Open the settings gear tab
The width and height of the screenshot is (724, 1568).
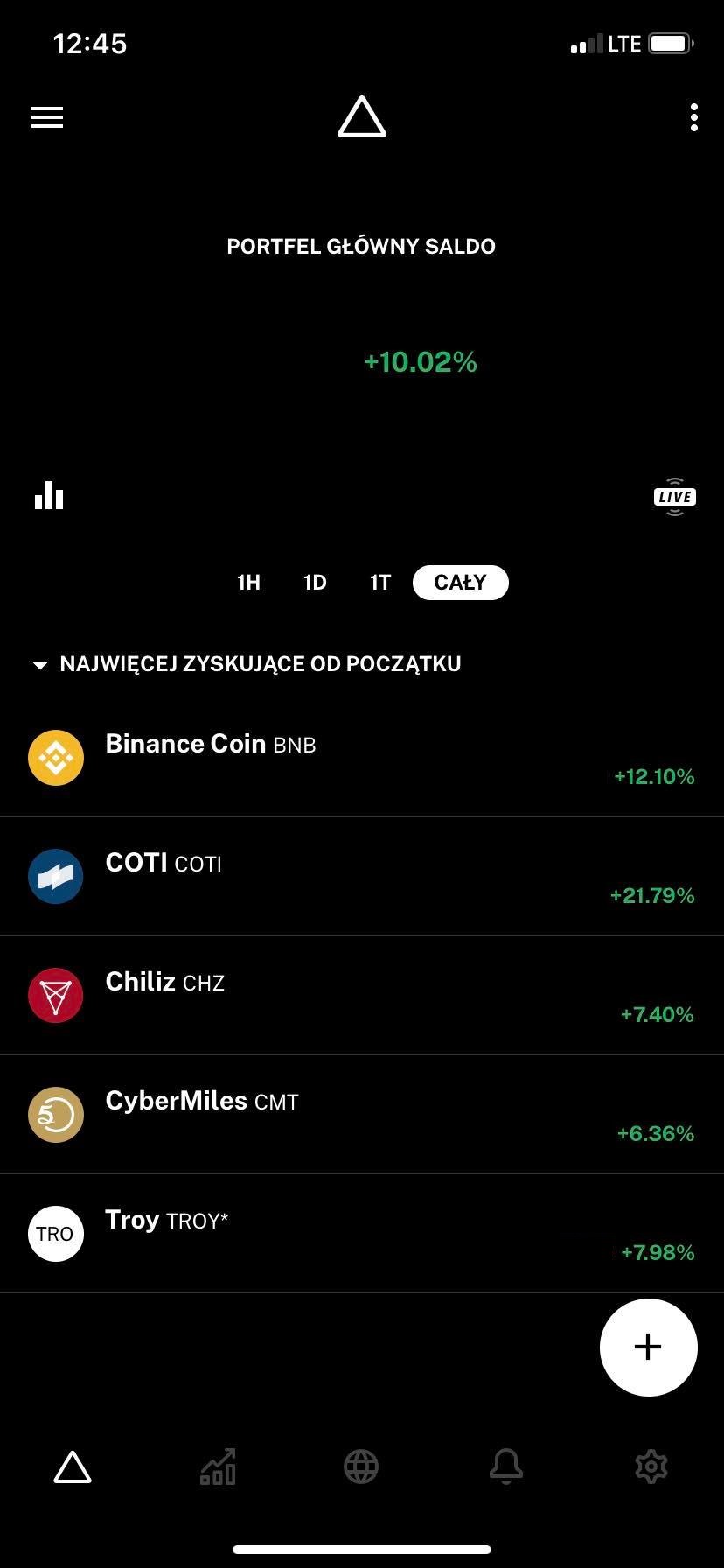651,1466
